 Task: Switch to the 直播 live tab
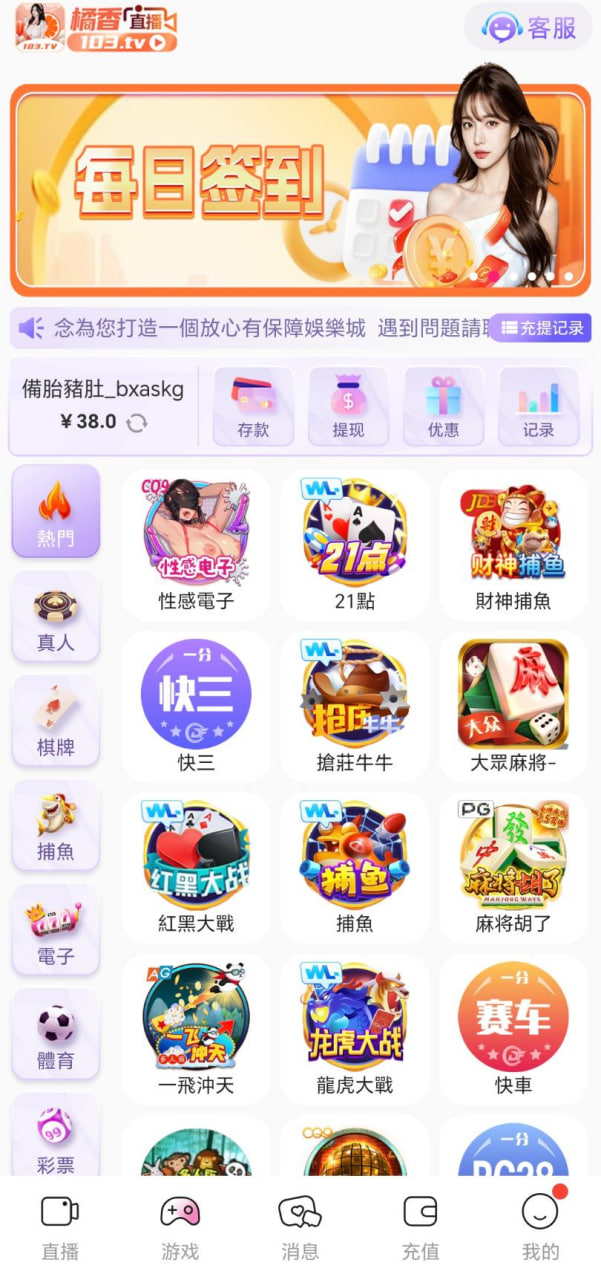[x=60, y=1228]
